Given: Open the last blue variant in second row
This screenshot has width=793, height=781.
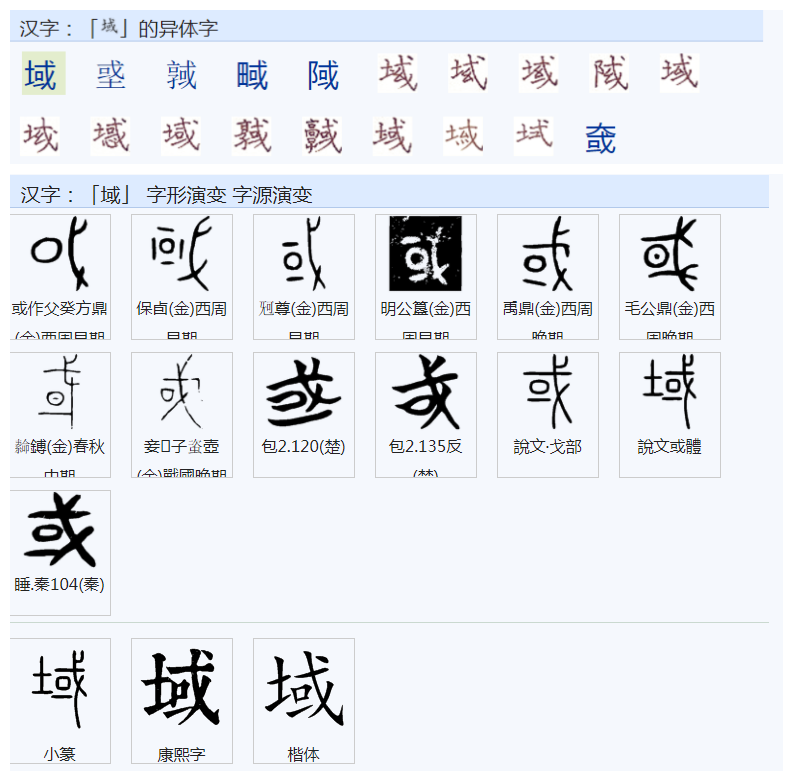Looking at the screenshot, I should click(600, 138).
